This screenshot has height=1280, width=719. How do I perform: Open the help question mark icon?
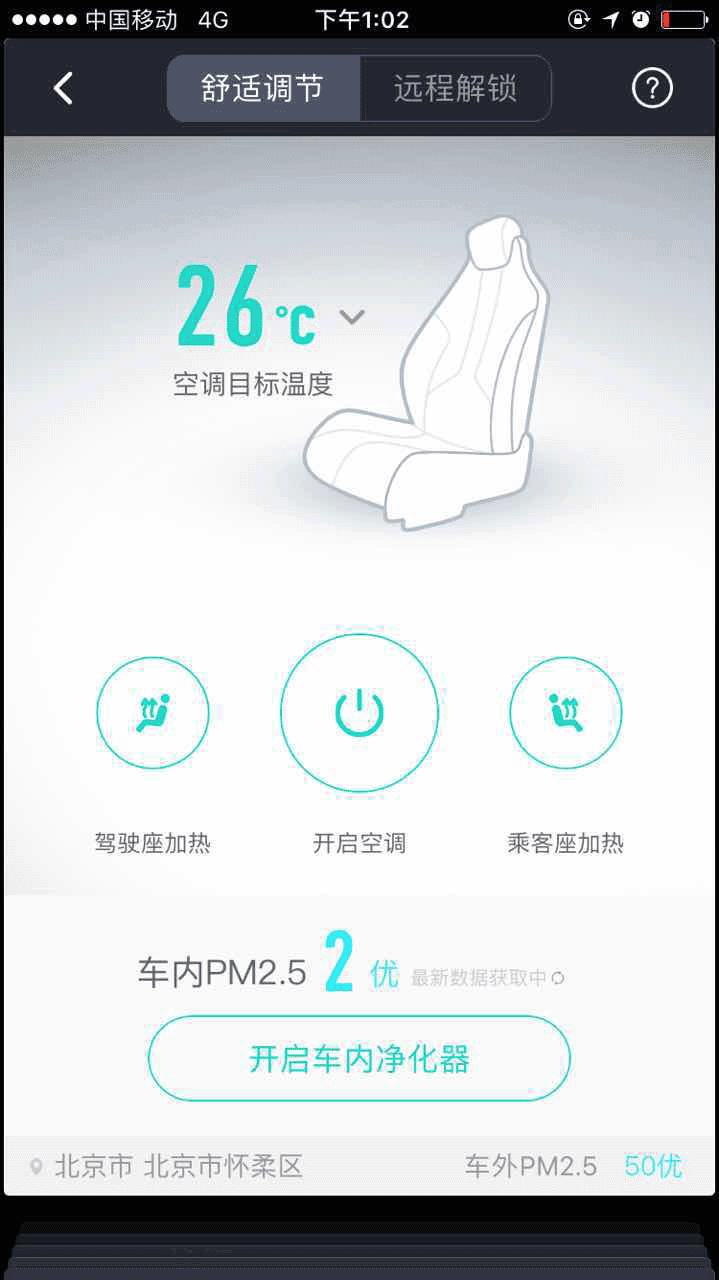(x=652, y=89)
